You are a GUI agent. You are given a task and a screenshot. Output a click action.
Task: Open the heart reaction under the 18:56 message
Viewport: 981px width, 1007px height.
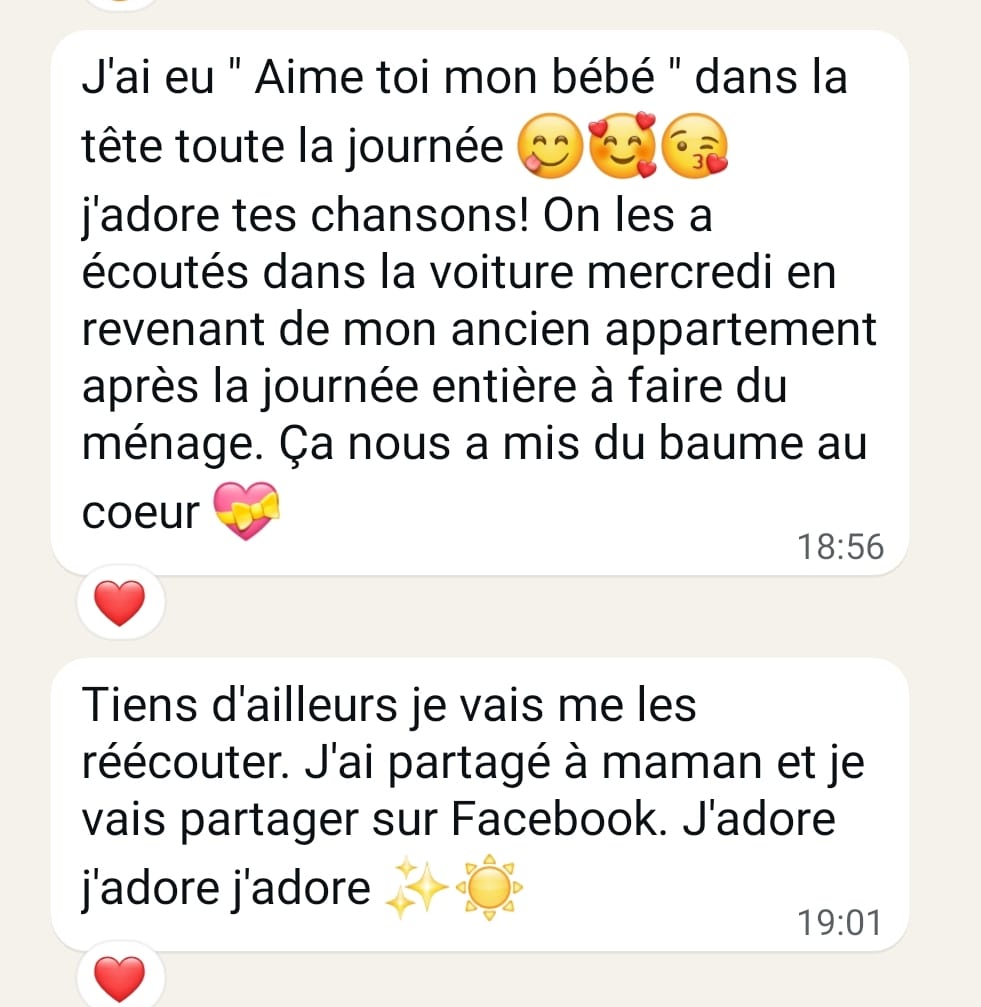(x=119, y=602)
